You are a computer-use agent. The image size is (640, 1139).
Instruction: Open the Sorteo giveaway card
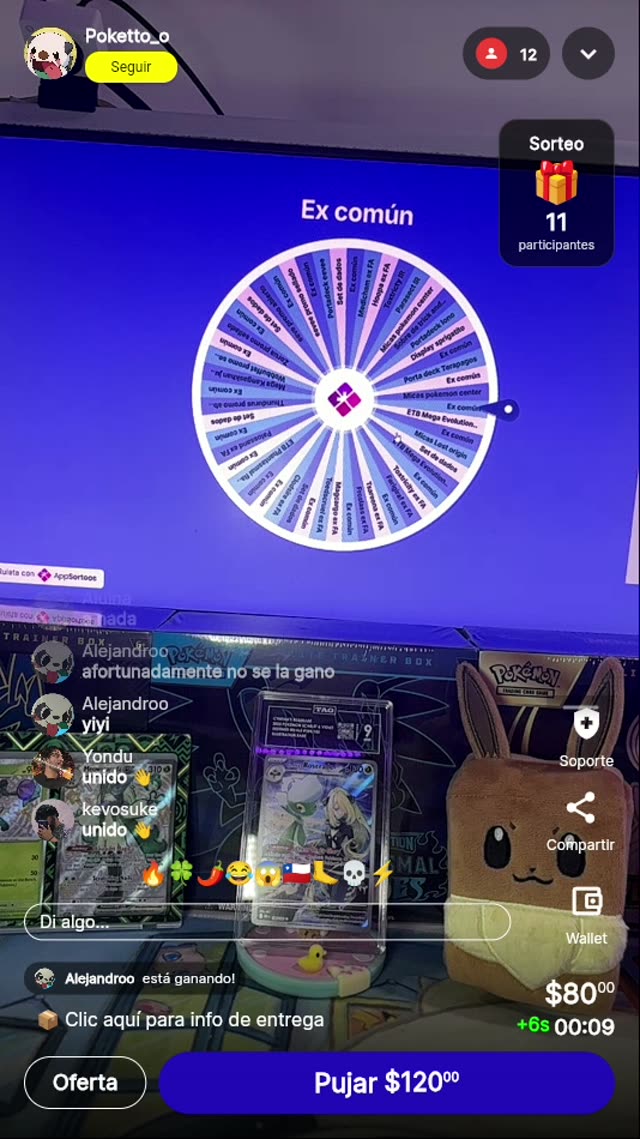[x=556, y=193]
